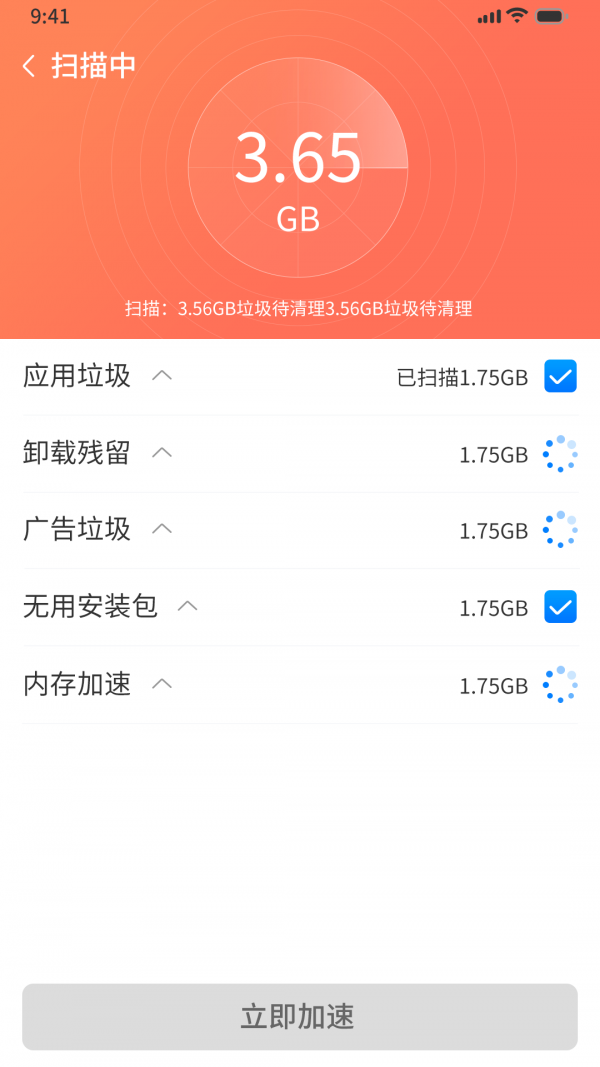Uncheck the 应用垃圾 checkbox
The image size is (600, 1067).
(560, 377)
